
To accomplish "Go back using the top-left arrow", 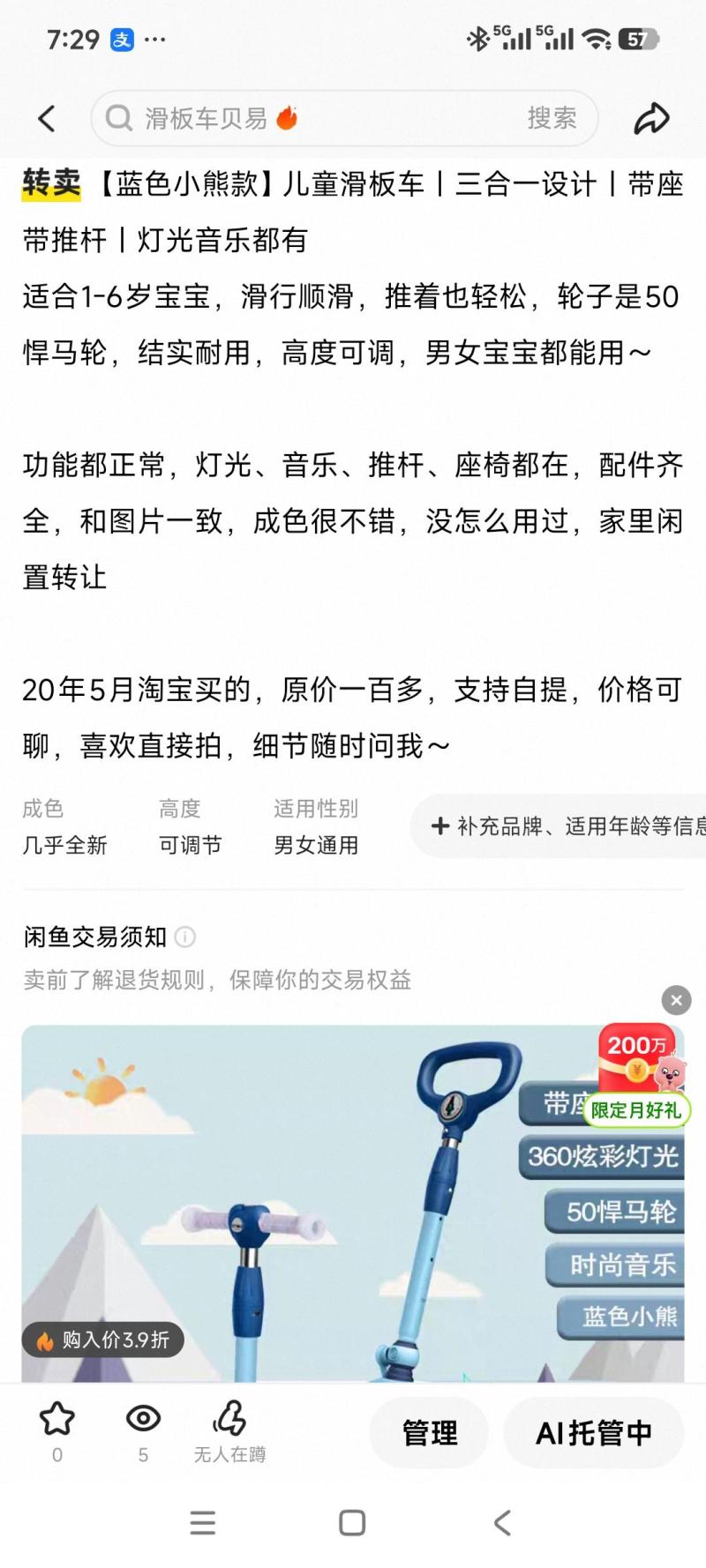I will tap(47, 118).
